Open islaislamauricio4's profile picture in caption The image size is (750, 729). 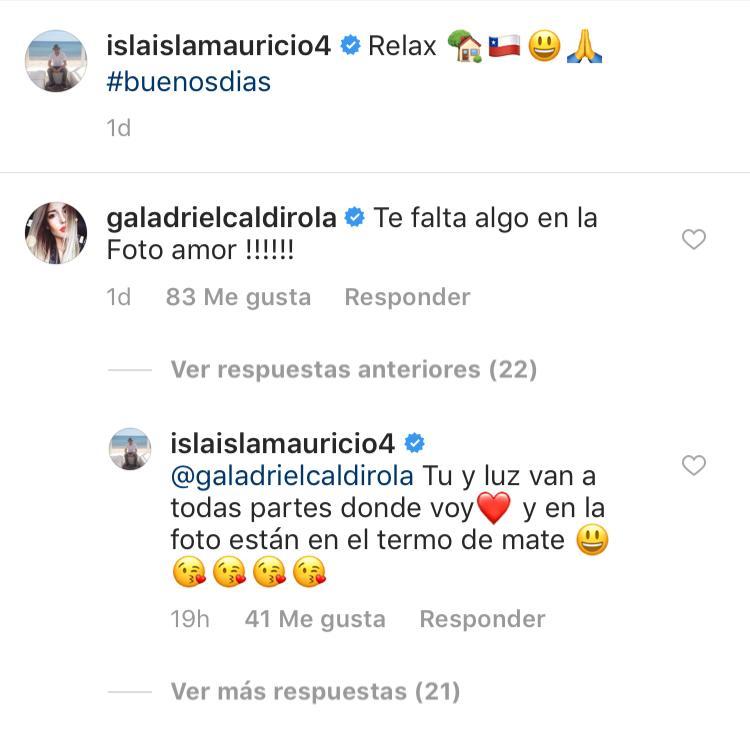[56, 60]
